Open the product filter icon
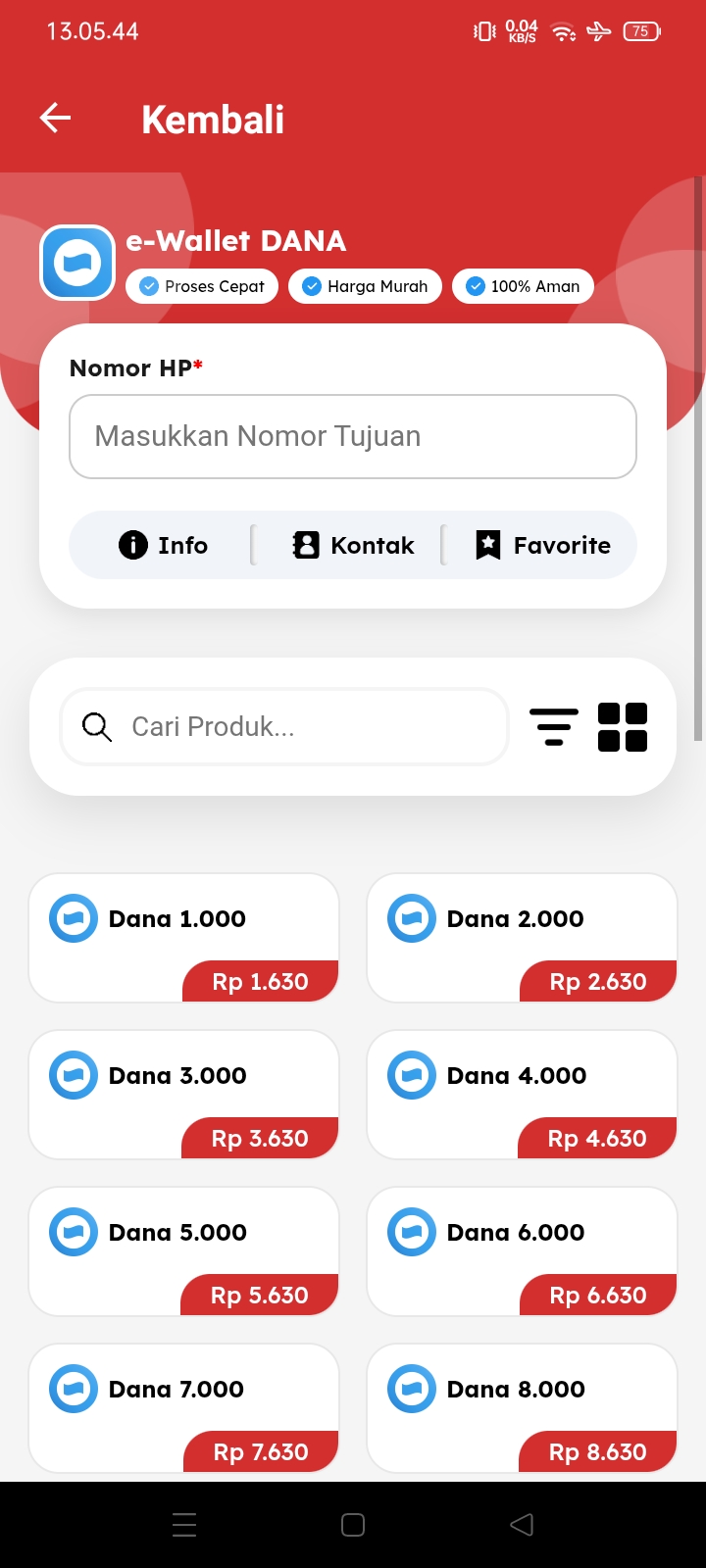706x1568 pixels. [x=553, y=727]
